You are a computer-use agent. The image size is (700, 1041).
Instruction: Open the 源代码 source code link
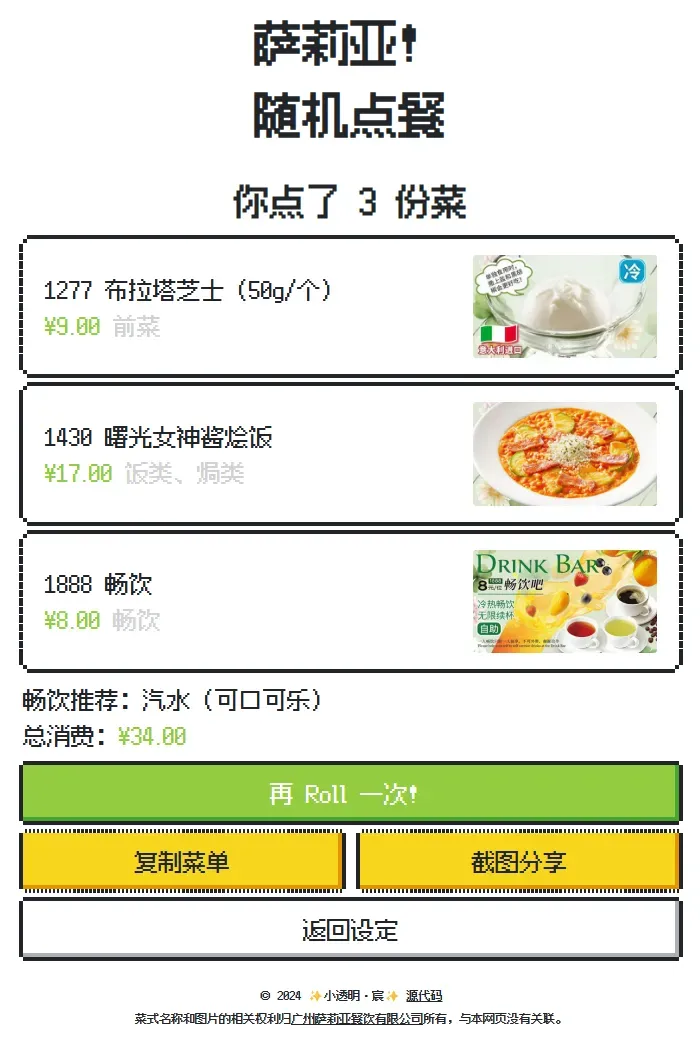click(424, 996)
